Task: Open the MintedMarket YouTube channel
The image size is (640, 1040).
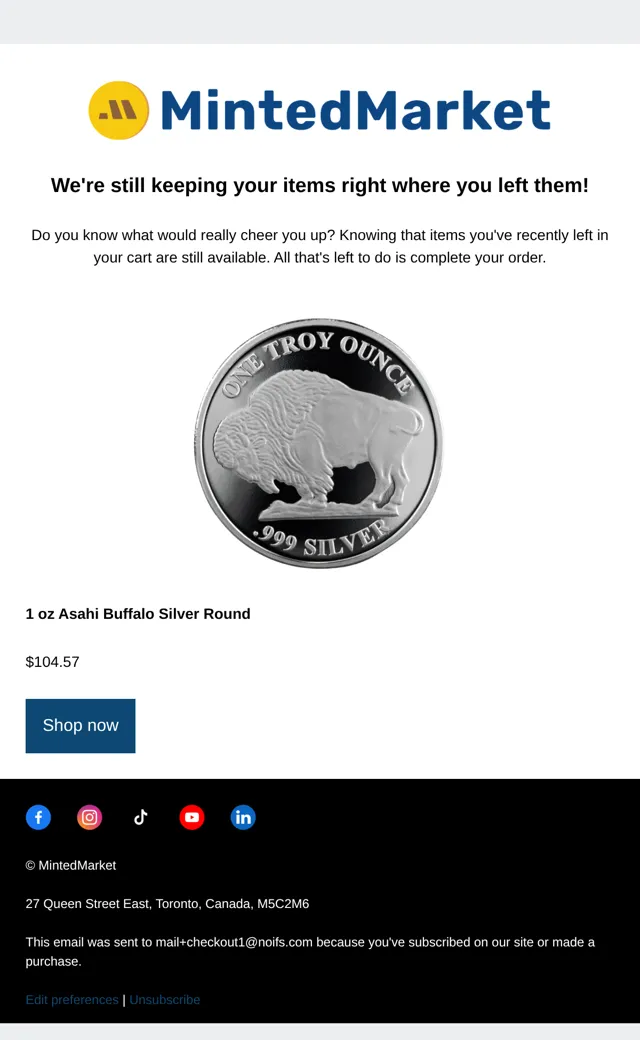Action: coord(192,817)
